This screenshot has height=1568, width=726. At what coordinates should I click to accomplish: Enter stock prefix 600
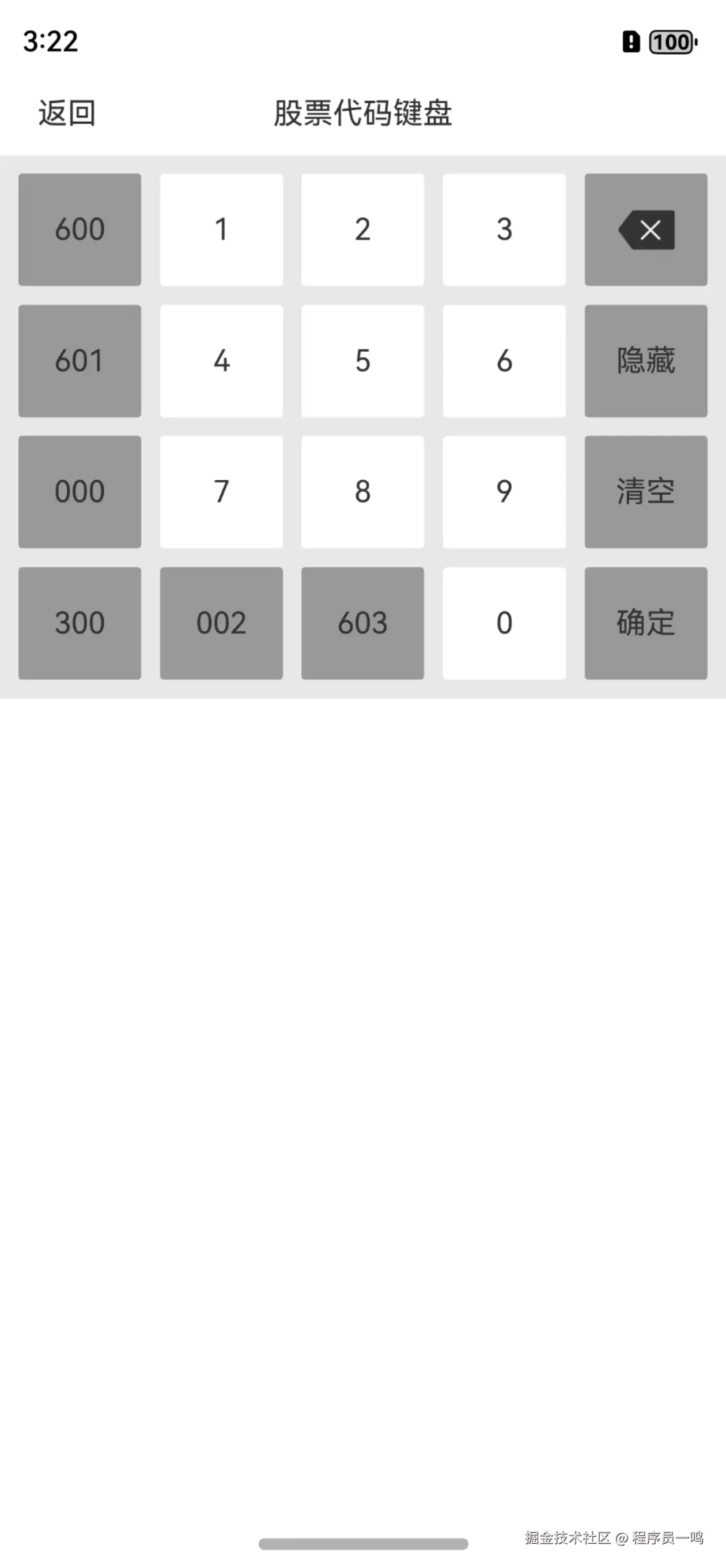click(x=80, y=229)
